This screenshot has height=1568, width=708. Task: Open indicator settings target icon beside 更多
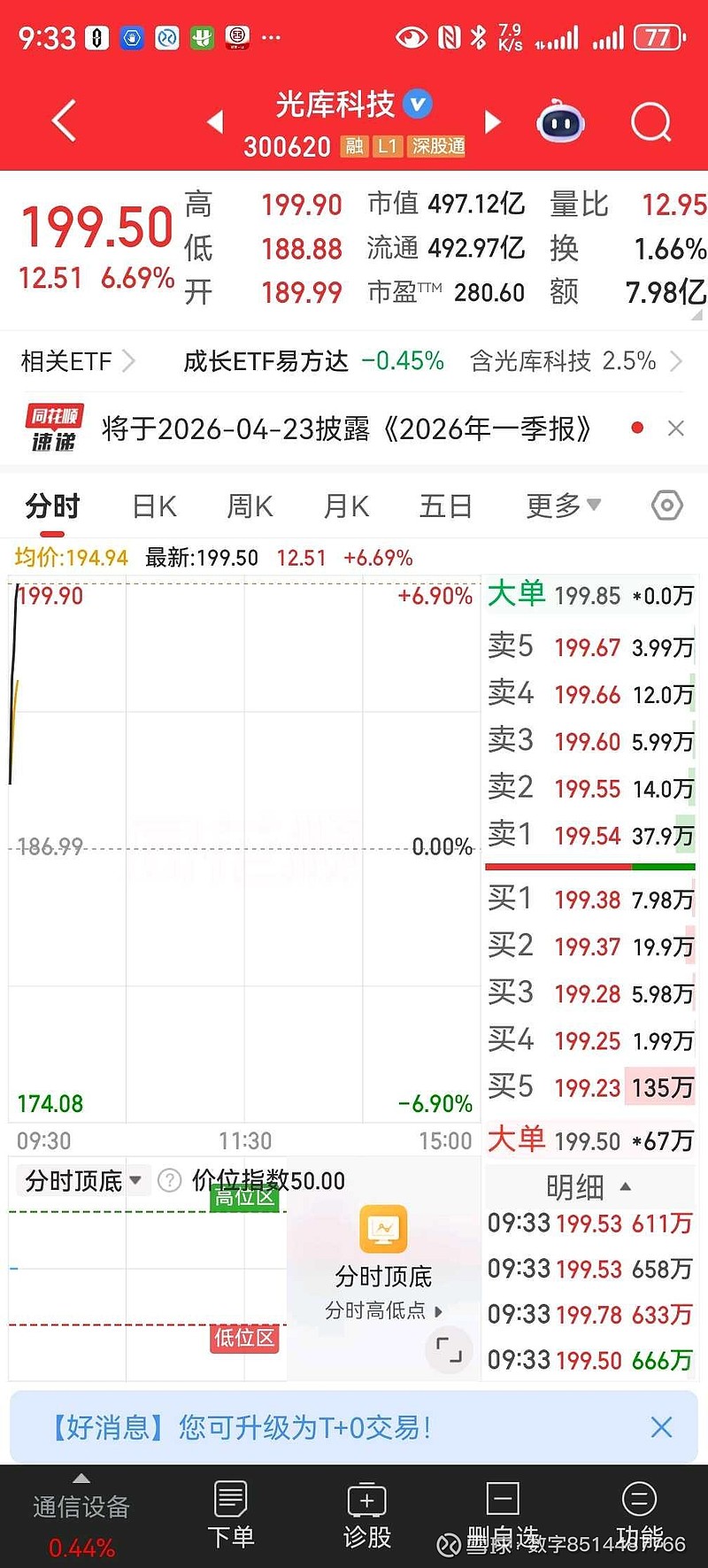[666, 505]
